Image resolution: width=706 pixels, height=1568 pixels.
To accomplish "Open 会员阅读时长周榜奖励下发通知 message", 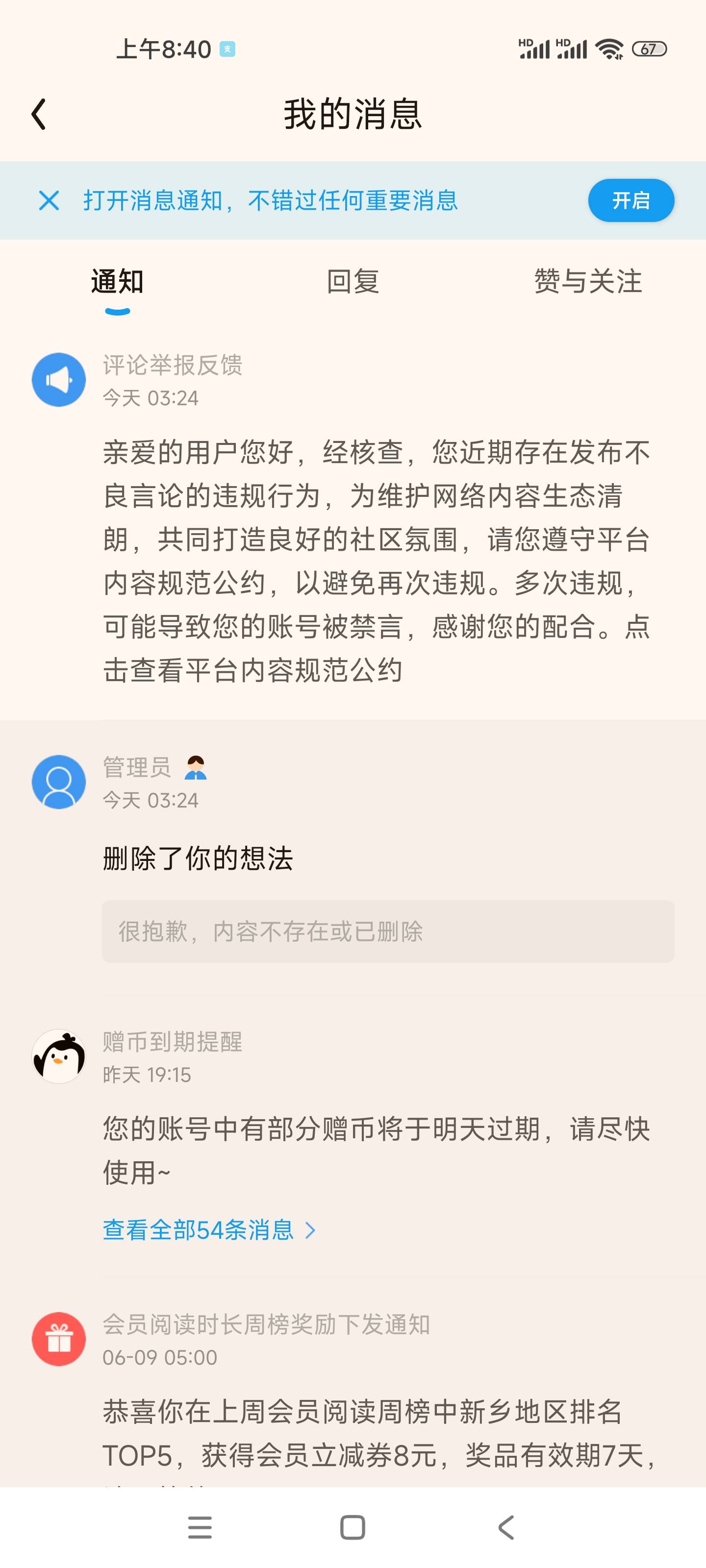I will (353, 1395).
